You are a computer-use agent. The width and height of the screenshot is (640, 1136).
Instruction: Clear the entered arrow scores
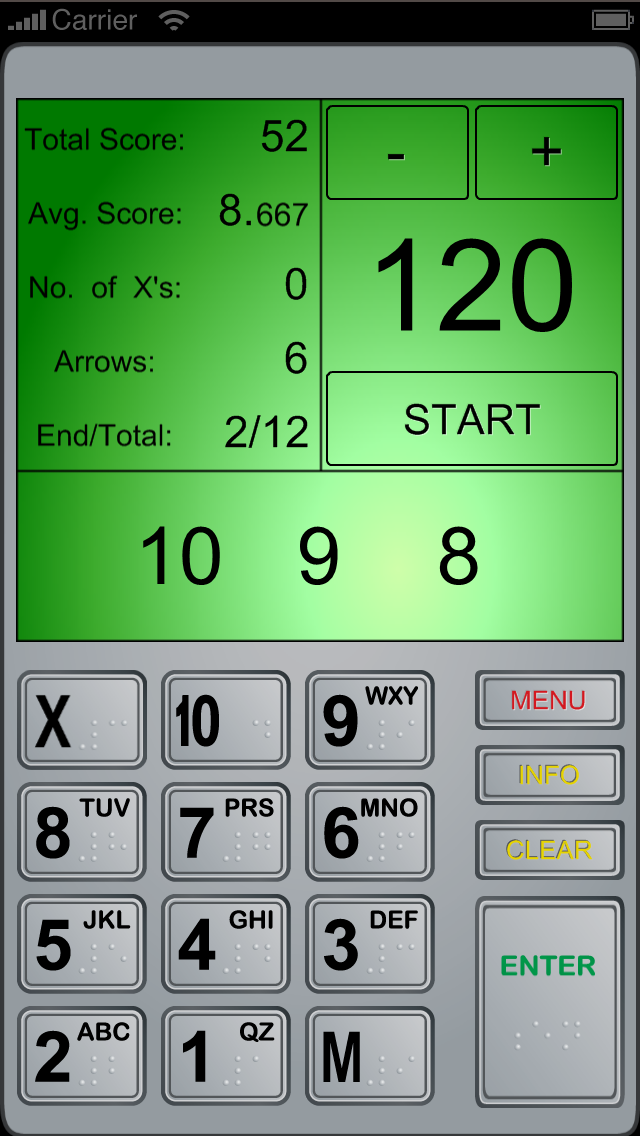549,849
